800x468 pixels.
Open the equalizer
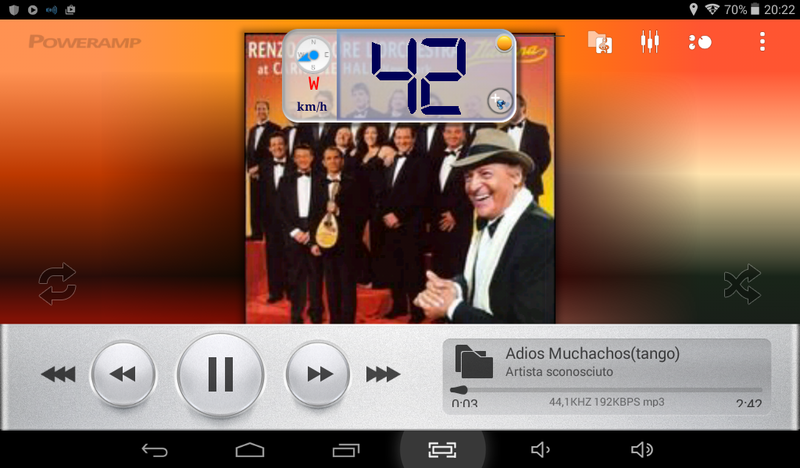[x=650, y=42]
